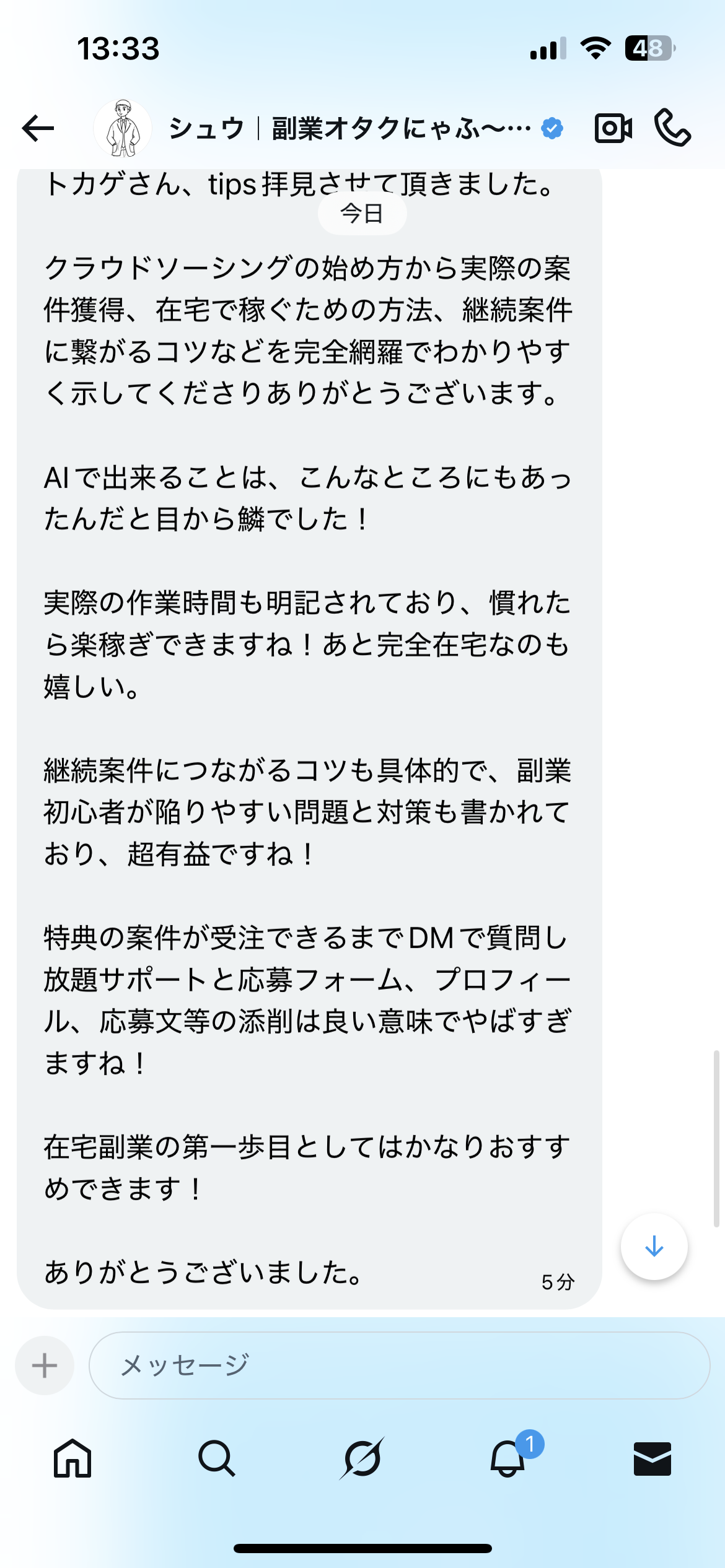This screenshot has height=1568, width=725.
Task: Open the notifications bell tab
Action: [x=507, y=1458]
